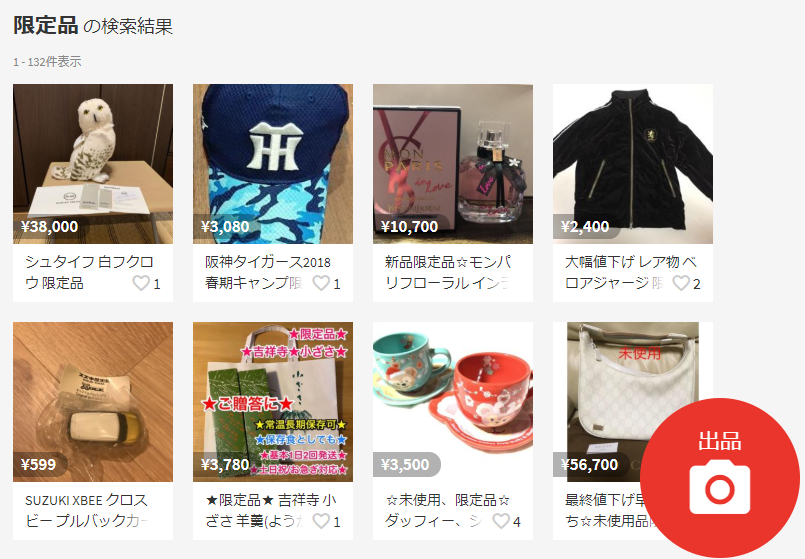Viewport: 805px width, 559px height.
Task: Like the 阪神タイガース cap
Action: [x=322, y=283]
